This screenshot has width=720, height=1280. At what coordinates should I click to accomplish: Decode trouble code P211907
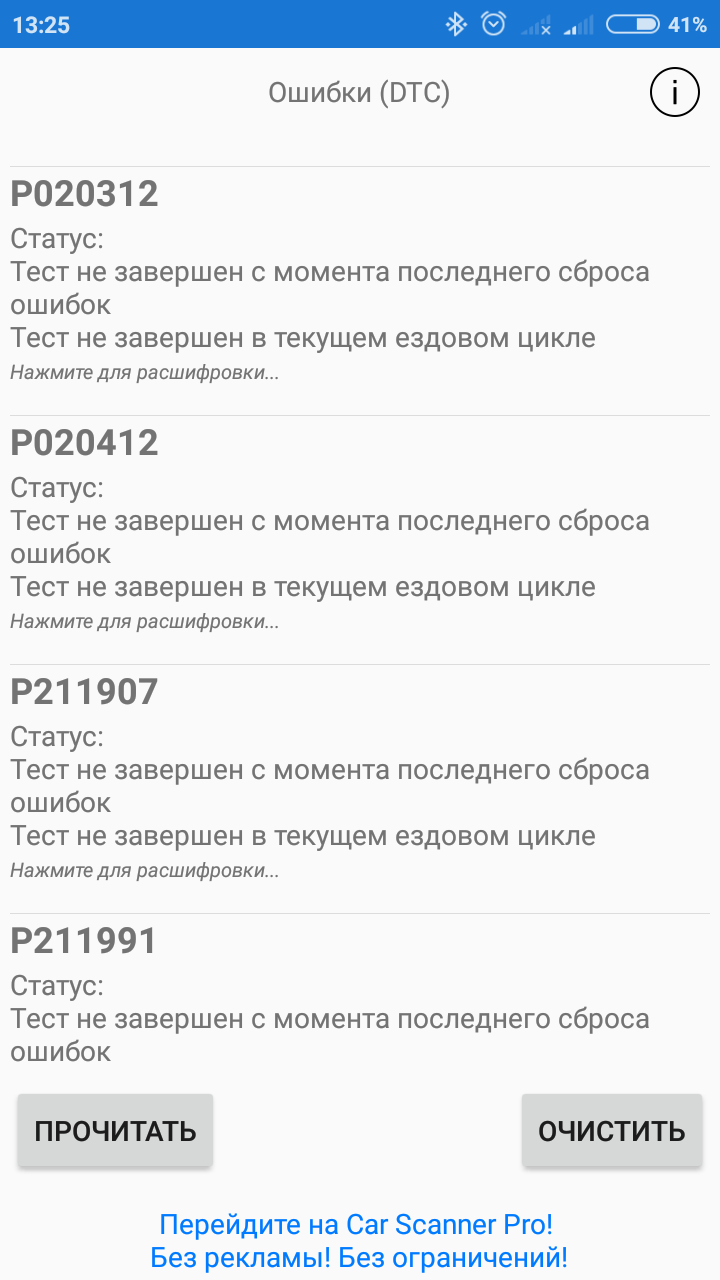tap(360, 789)
